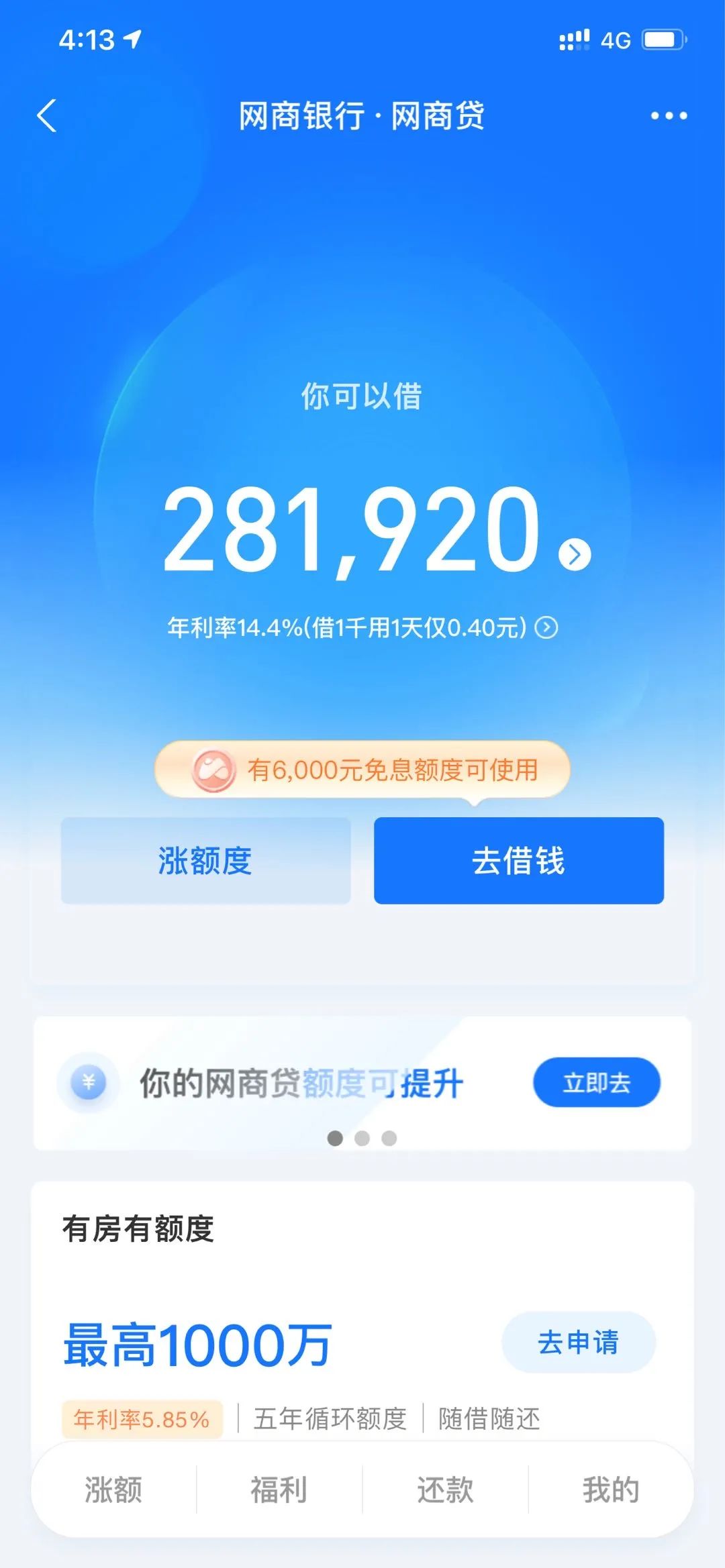The image size is (725, 1568).
Task: Open the 还款 repayment tab
Action: pos(445,1489)
